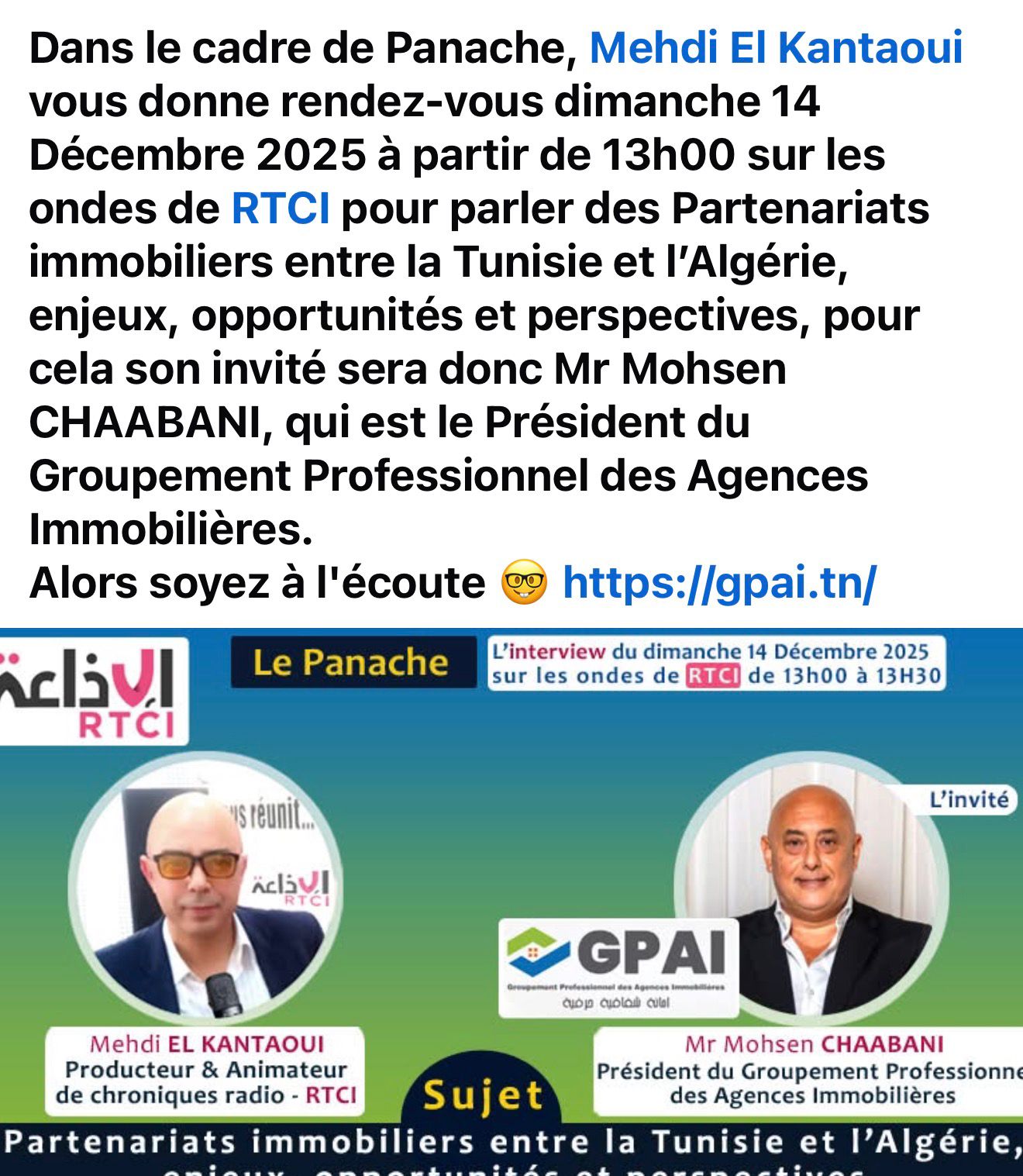Open Mehdi El Kantaoui's profile link
1023x1176 pixels.
(x=775, y=48)
